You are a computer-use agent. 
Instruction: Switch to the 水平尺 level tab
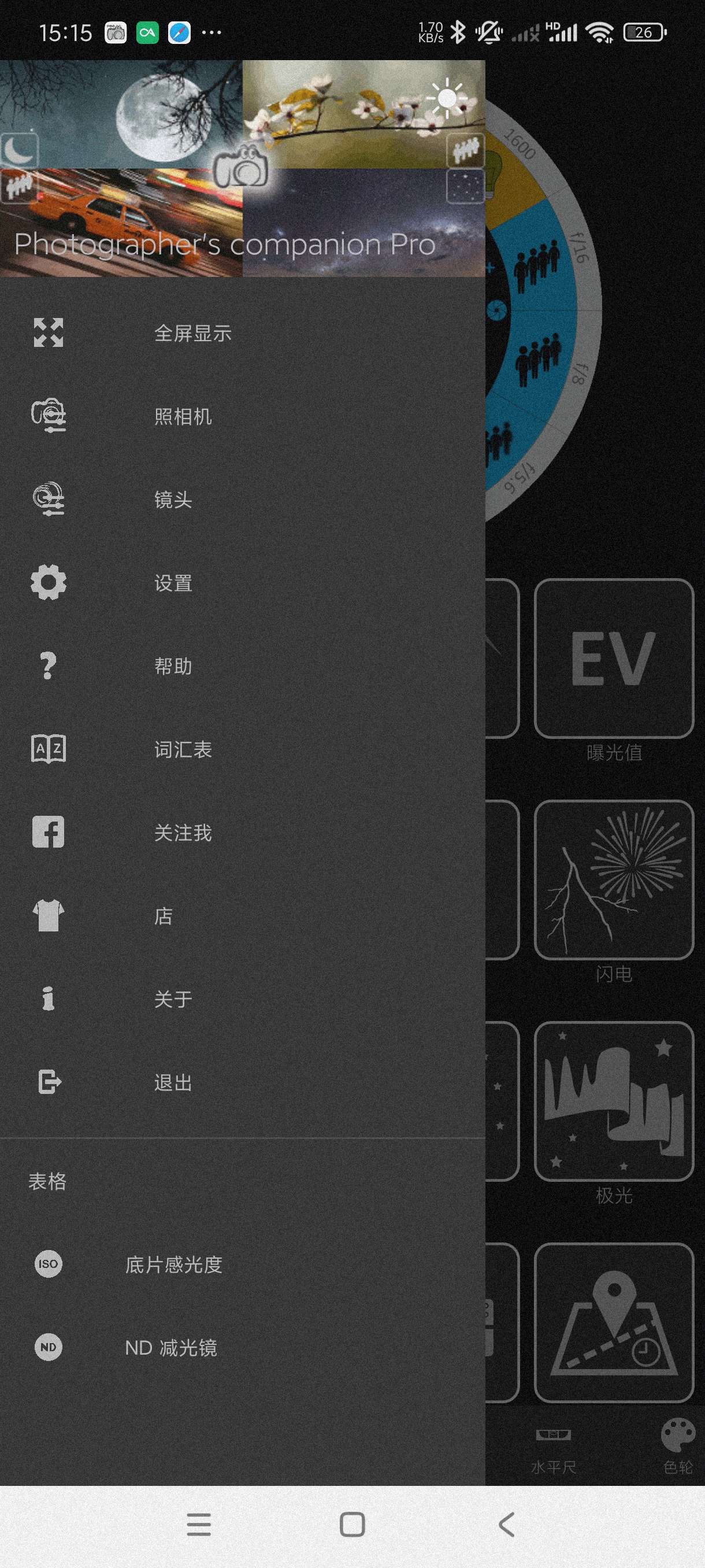pyautogui.click(x=553, y=1449)
